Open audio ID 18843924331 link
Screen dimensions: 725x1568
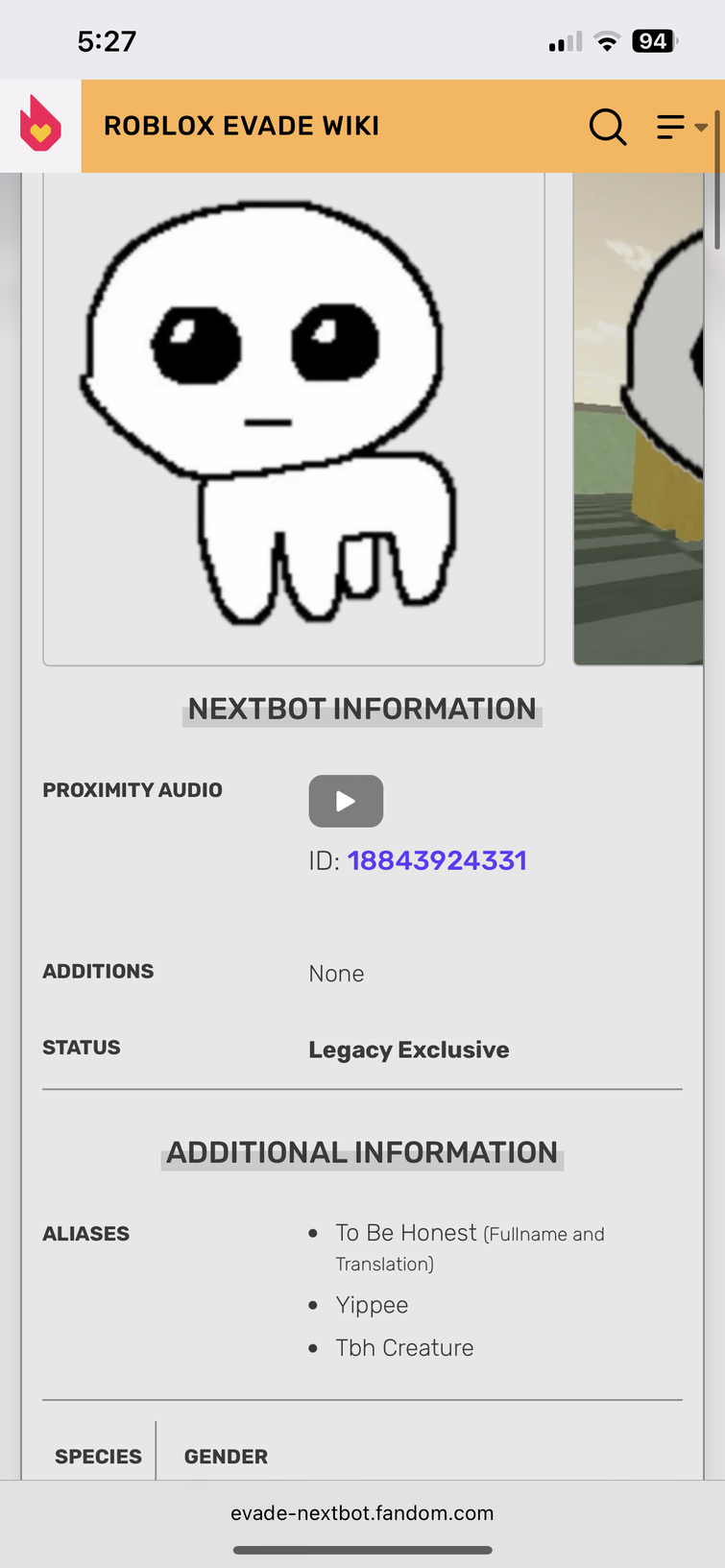(x=437, y=860)
